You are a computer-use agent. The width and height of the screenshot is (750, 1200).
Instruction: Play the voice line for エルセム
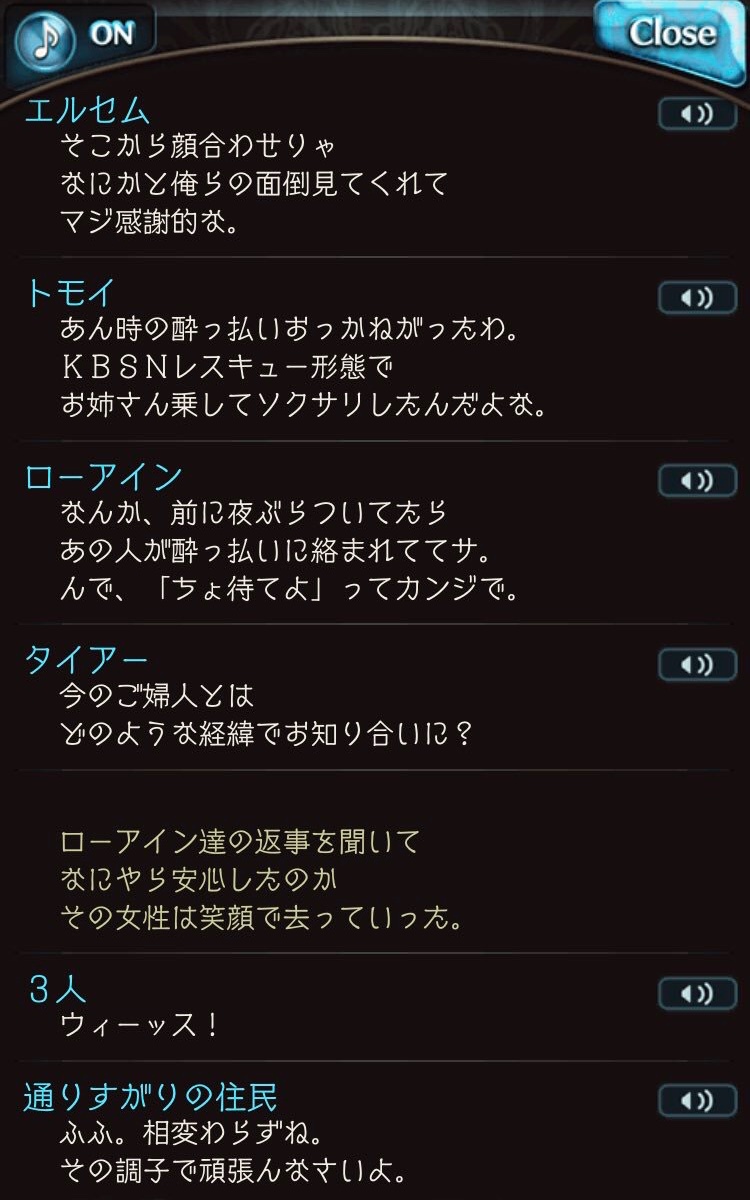click(696, 114)
